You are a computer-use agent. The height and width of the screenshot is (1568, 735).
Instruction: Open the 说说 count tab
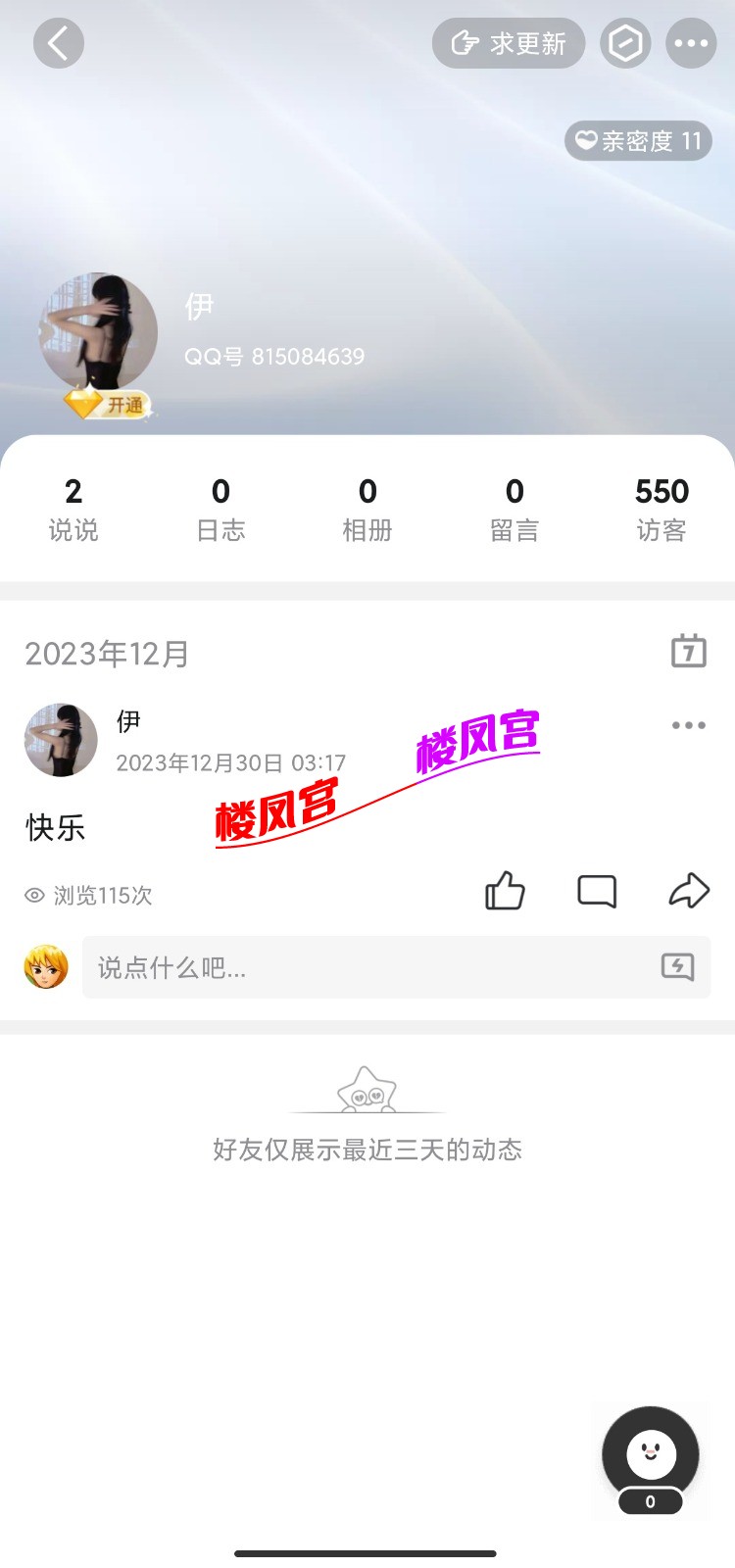[73, 510]
